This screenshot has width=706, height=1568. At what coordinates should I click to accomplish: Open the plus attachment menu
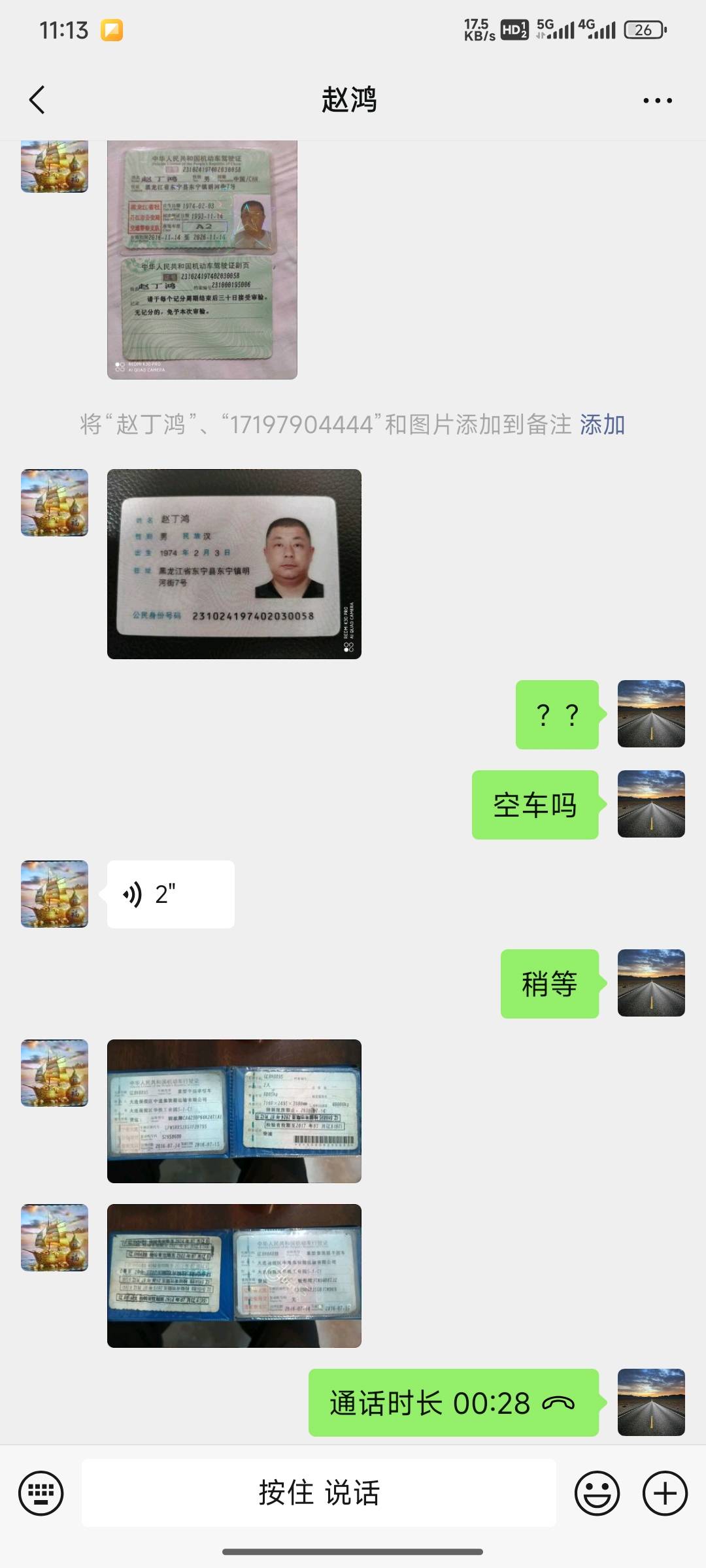(665, 1493)
